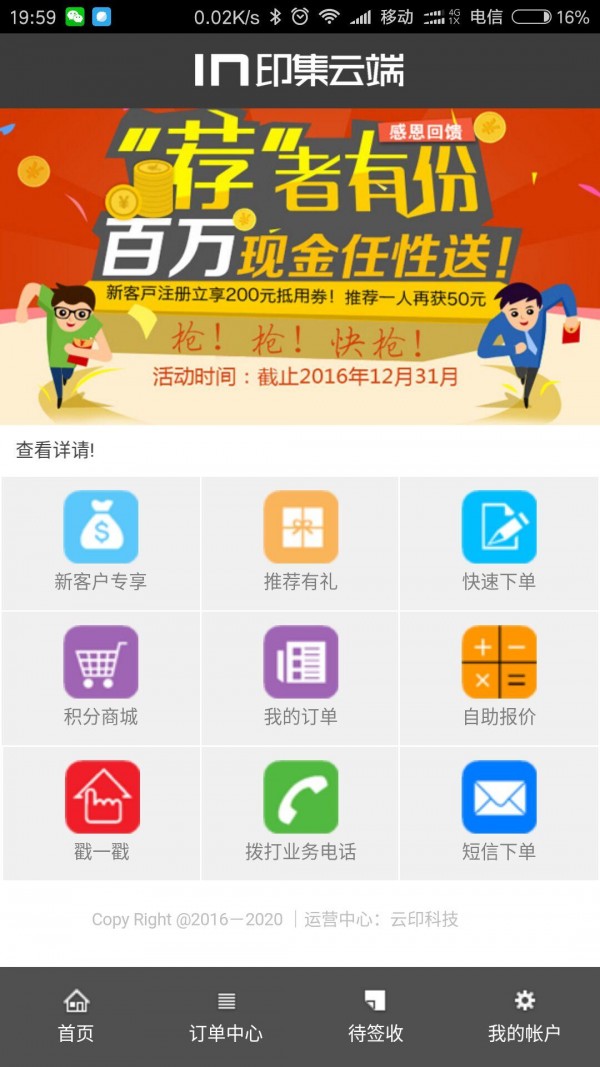Image resolution: width=600 pixels, height=1067 pixels.
Task: Switch to the 首页 home tab
Action: click(76, 1016)
